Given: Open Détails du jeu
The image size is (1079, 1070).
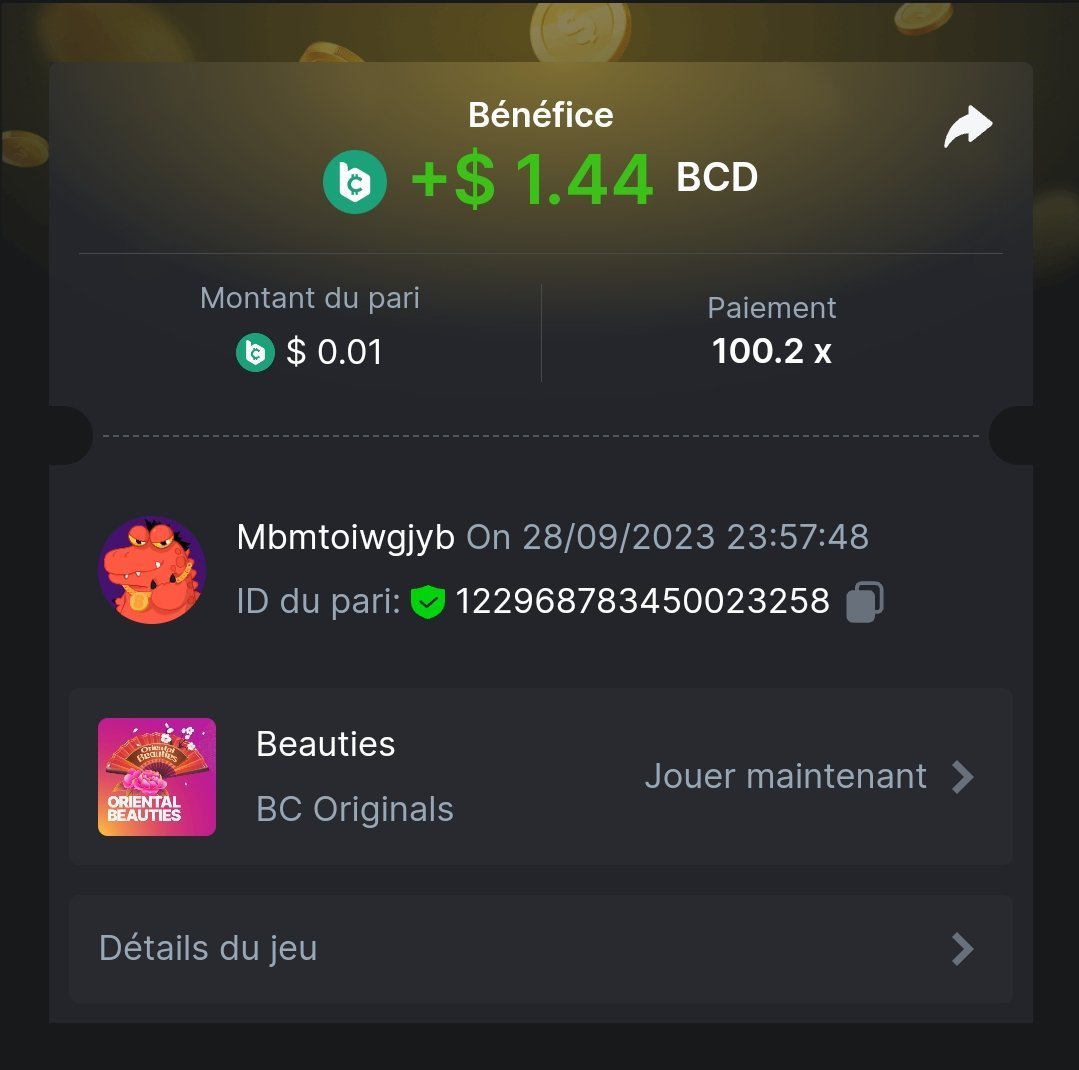Looking at the screenshot, I should (x=540, y=948).
